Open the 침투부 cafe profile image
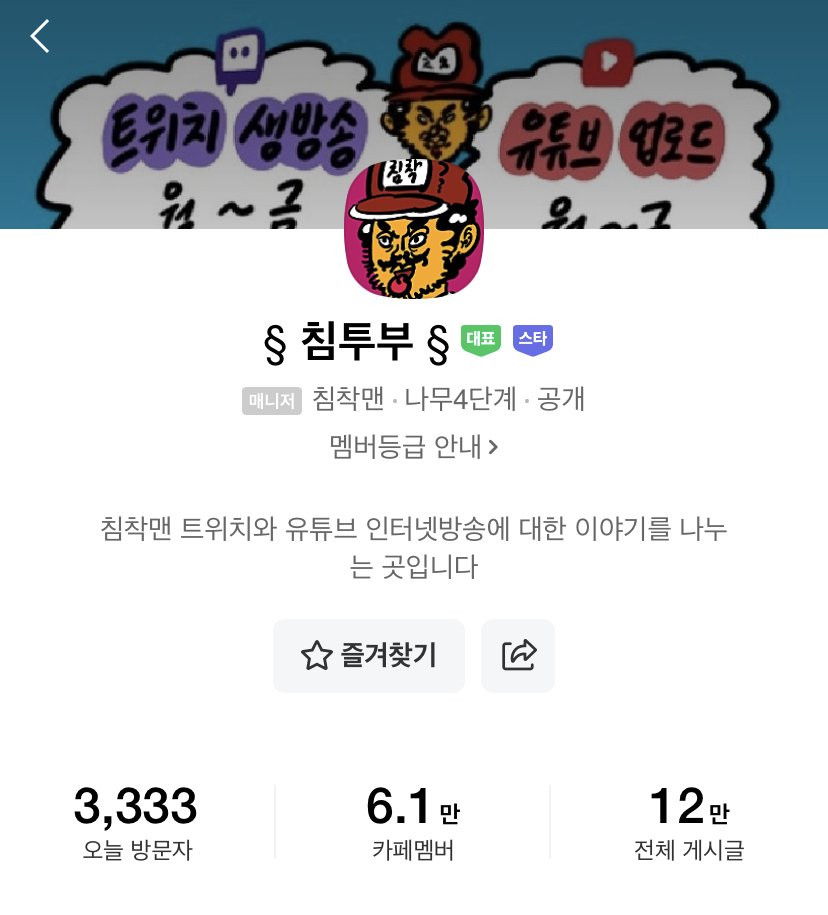828x915 pixels. (x=414, y=229)
